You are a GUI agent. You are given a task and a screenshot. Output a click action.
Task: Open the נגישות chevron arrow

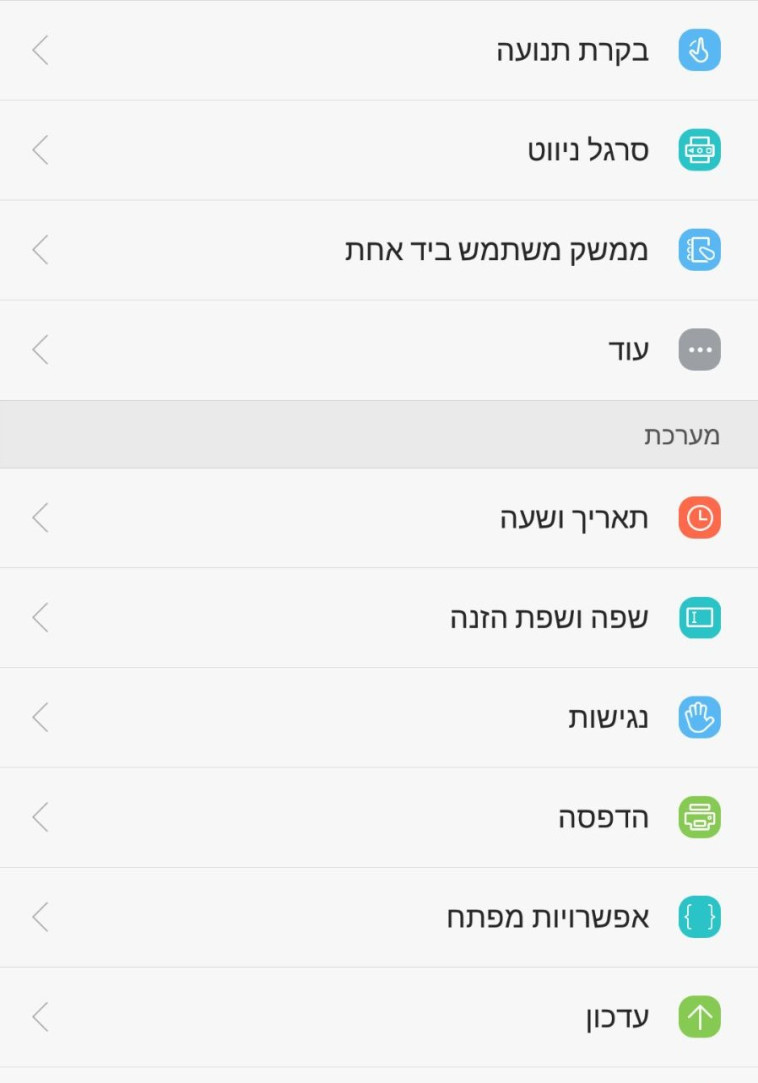[x=40, y=717]
